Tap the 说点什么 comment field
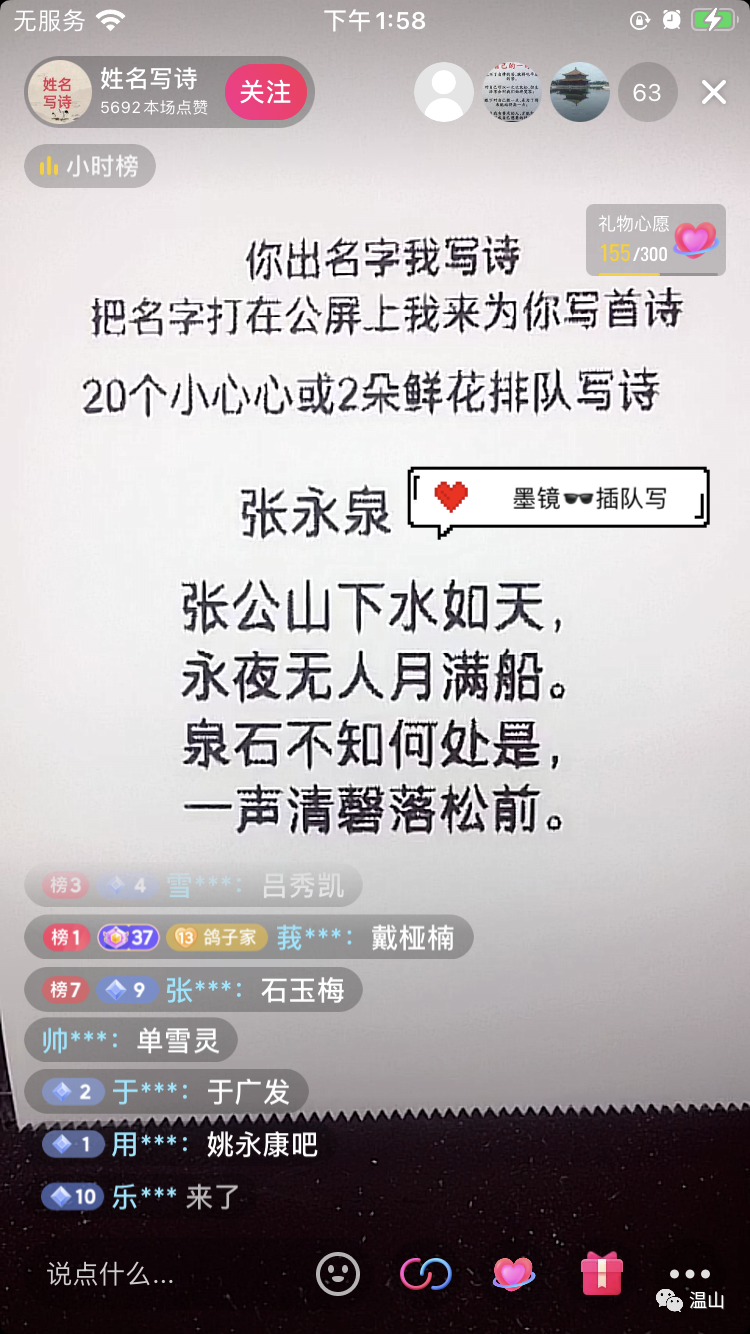750x1334 pixels. pos(112,1273)
